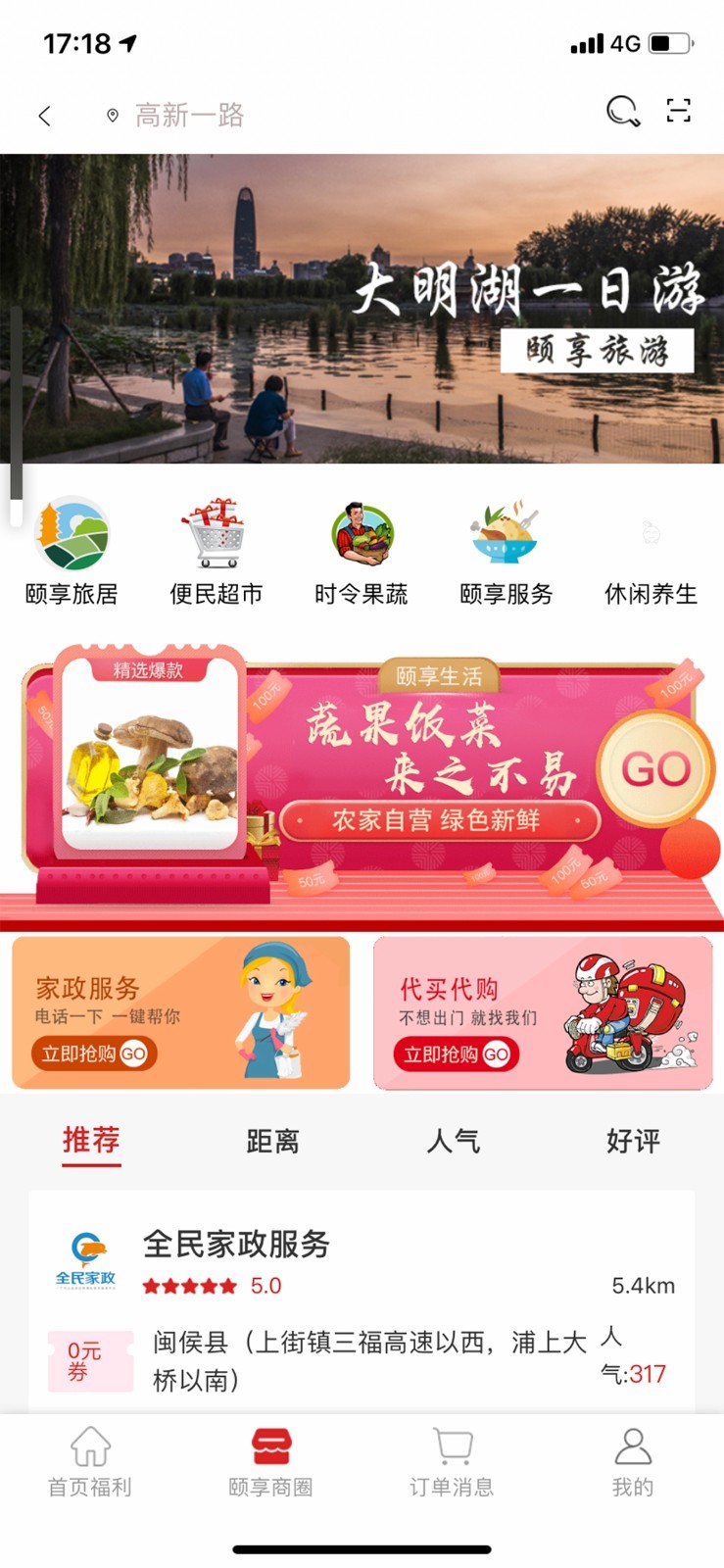The image size is (724, 1568).
Task: Open the 代买代购 promo card
Action: click(x=543, y=1012)
